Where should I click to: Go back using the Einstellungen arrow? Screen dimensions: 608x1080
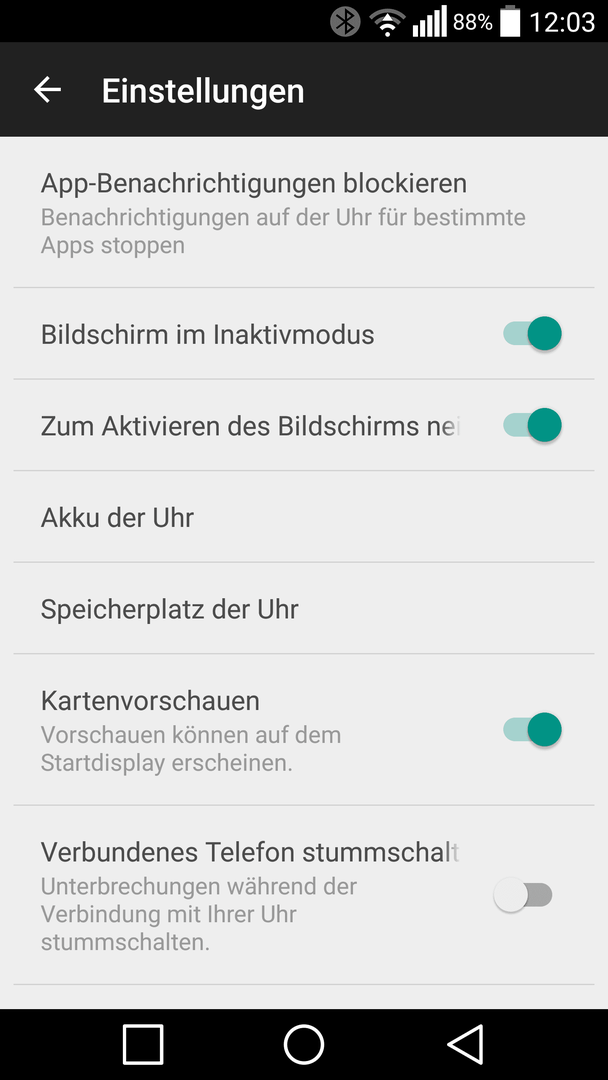[48, 90]
